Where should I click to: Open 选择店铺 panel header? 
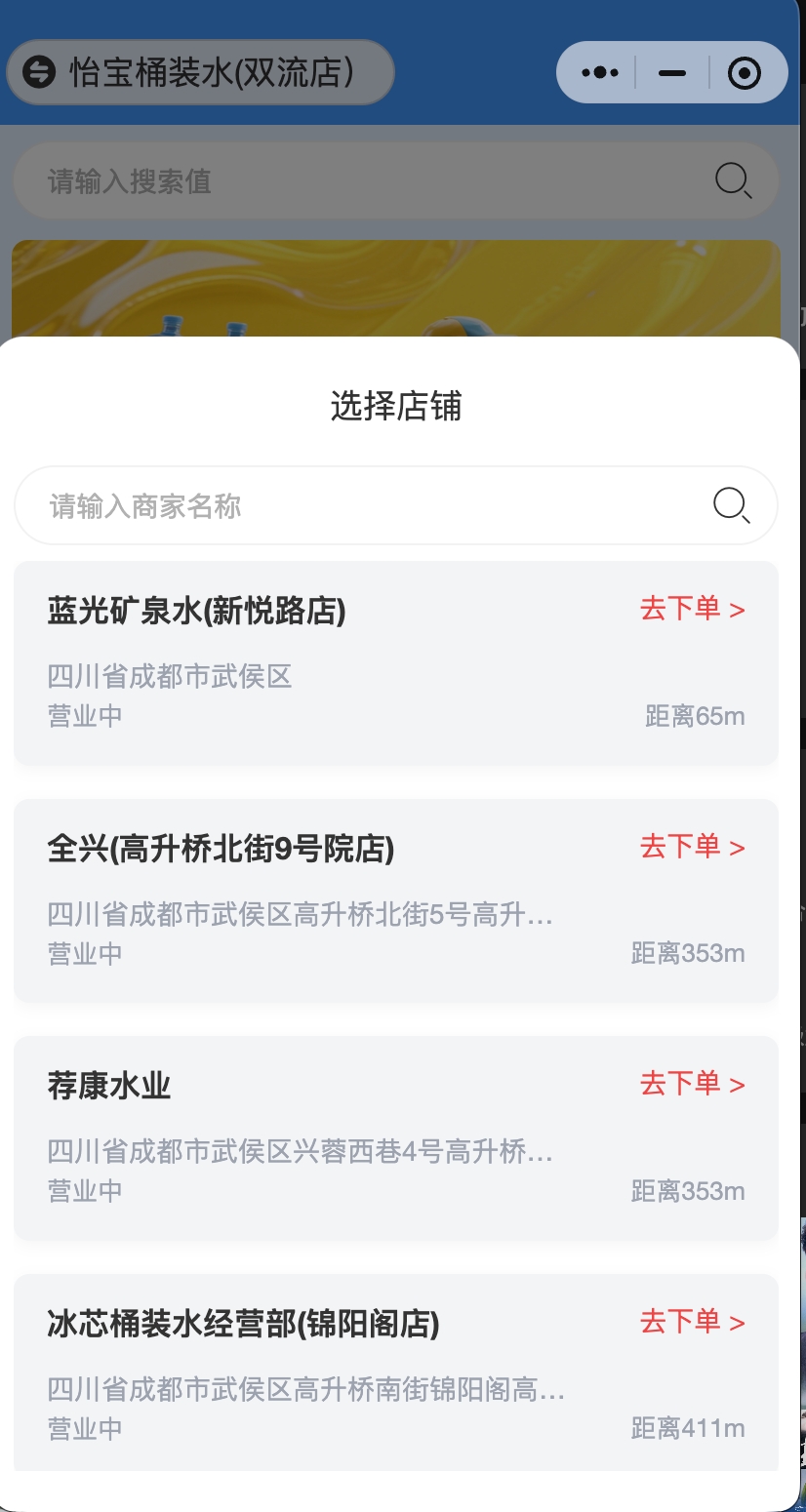click(398, 408)
